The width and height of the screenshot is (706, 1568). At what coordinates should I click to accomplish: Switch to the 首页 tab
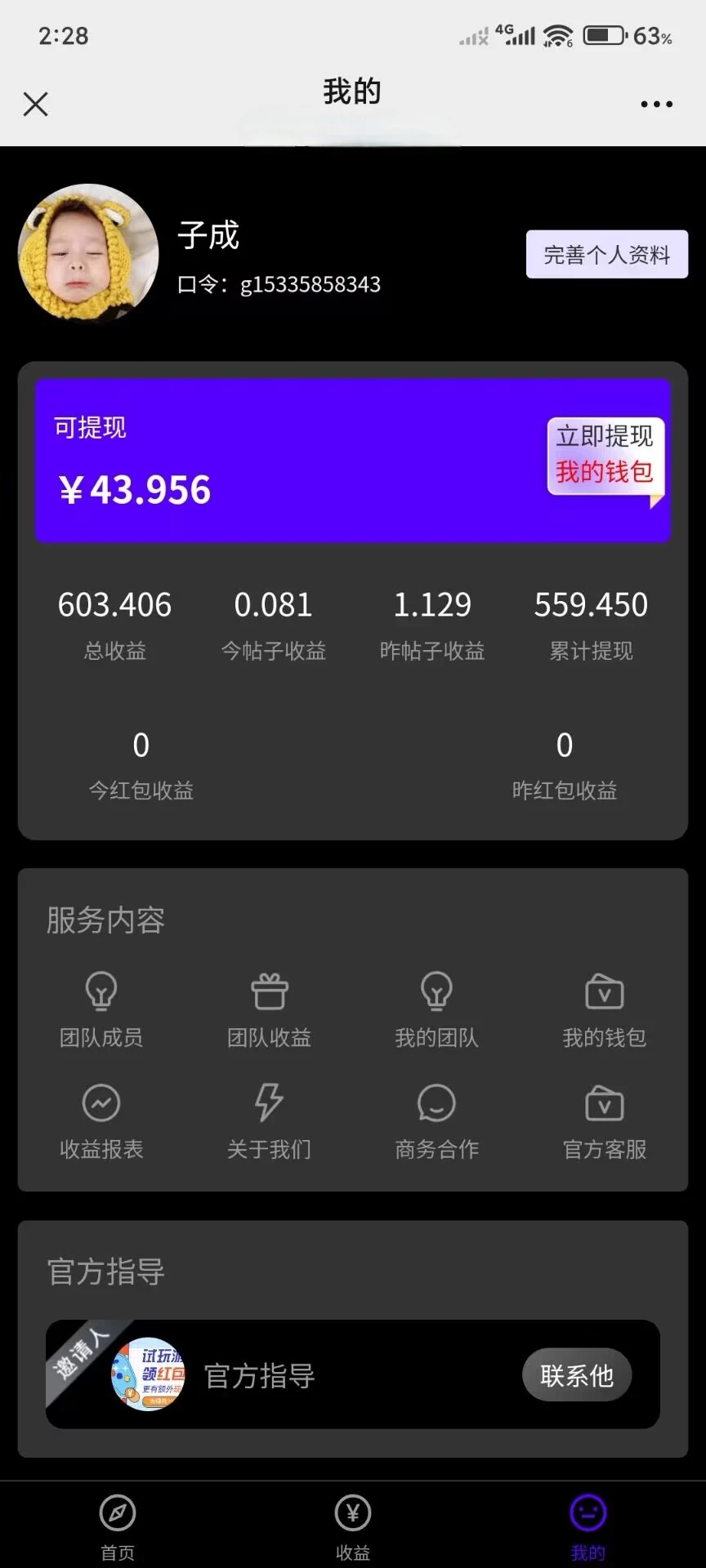118,1524
